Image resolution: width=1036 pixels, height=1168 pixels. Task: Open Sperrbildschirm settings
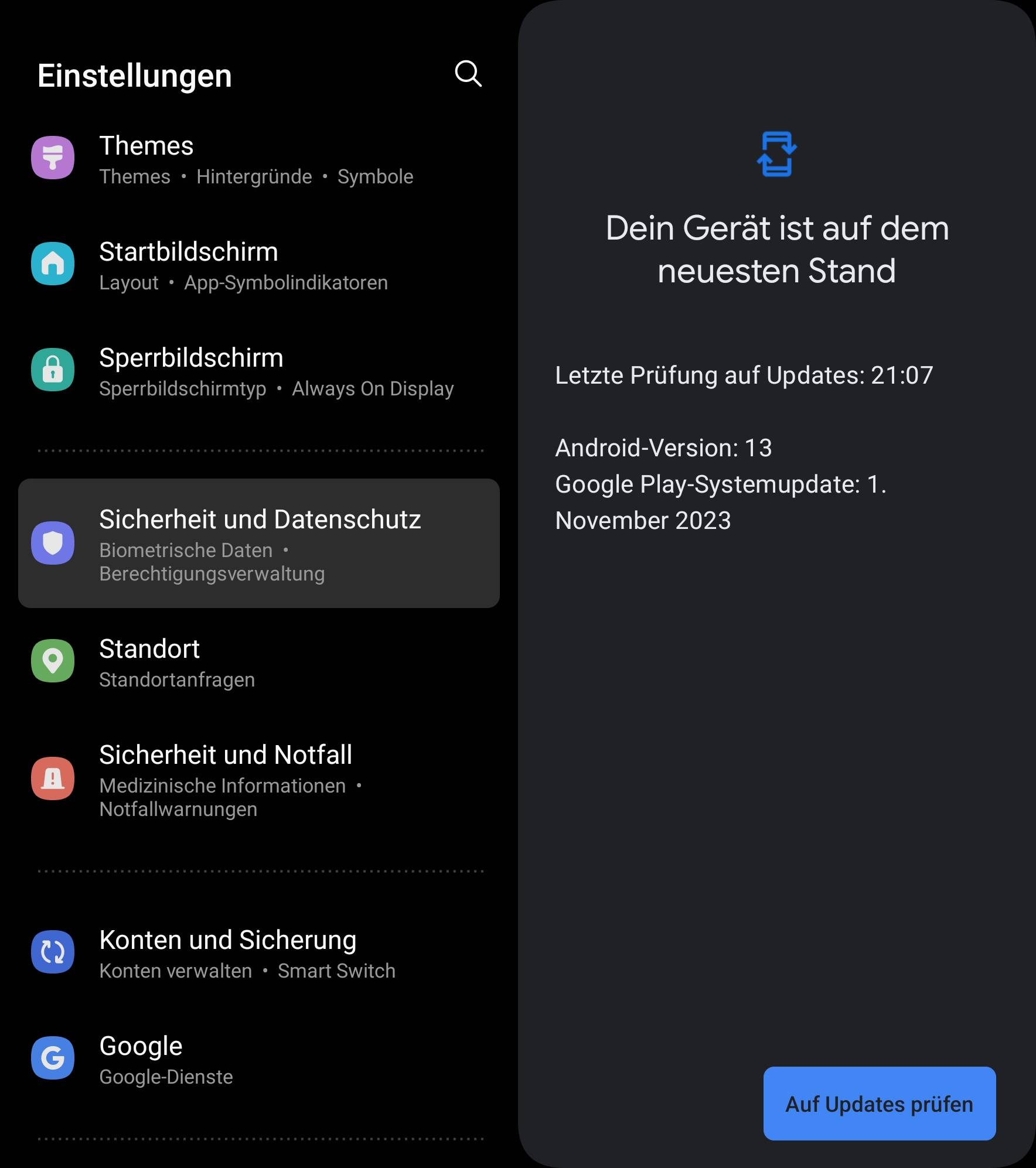tap(258, 371)
